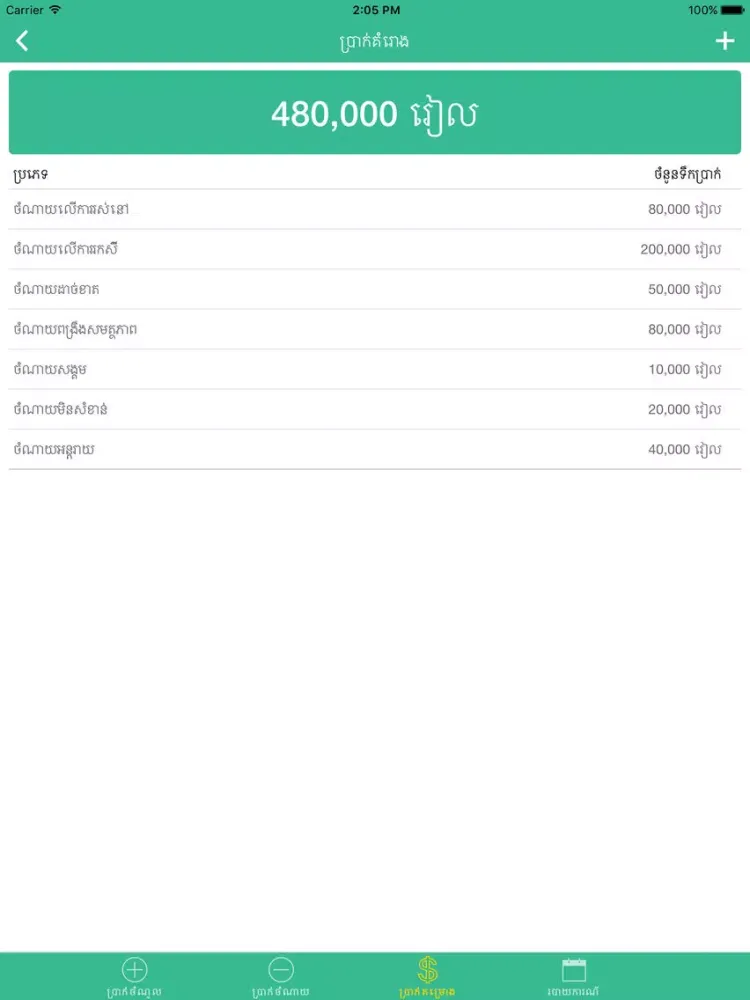Tap the 2:05 PM status bar clock

coord(375,10)
